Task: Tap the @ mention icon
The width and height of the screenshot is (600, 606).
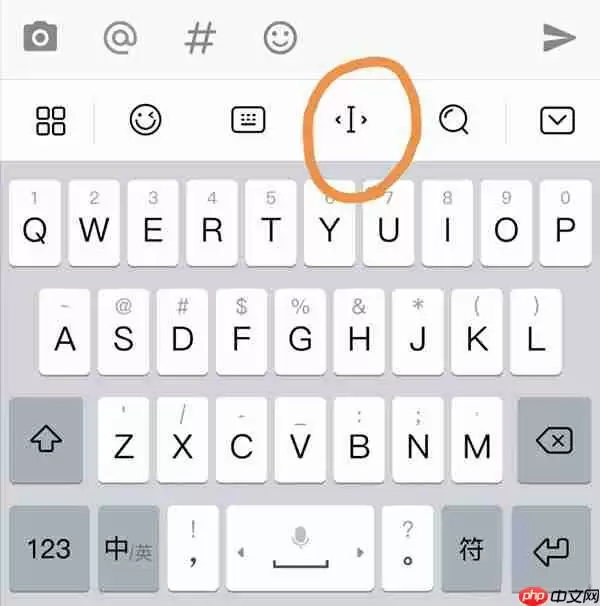Action: point(120,38)
